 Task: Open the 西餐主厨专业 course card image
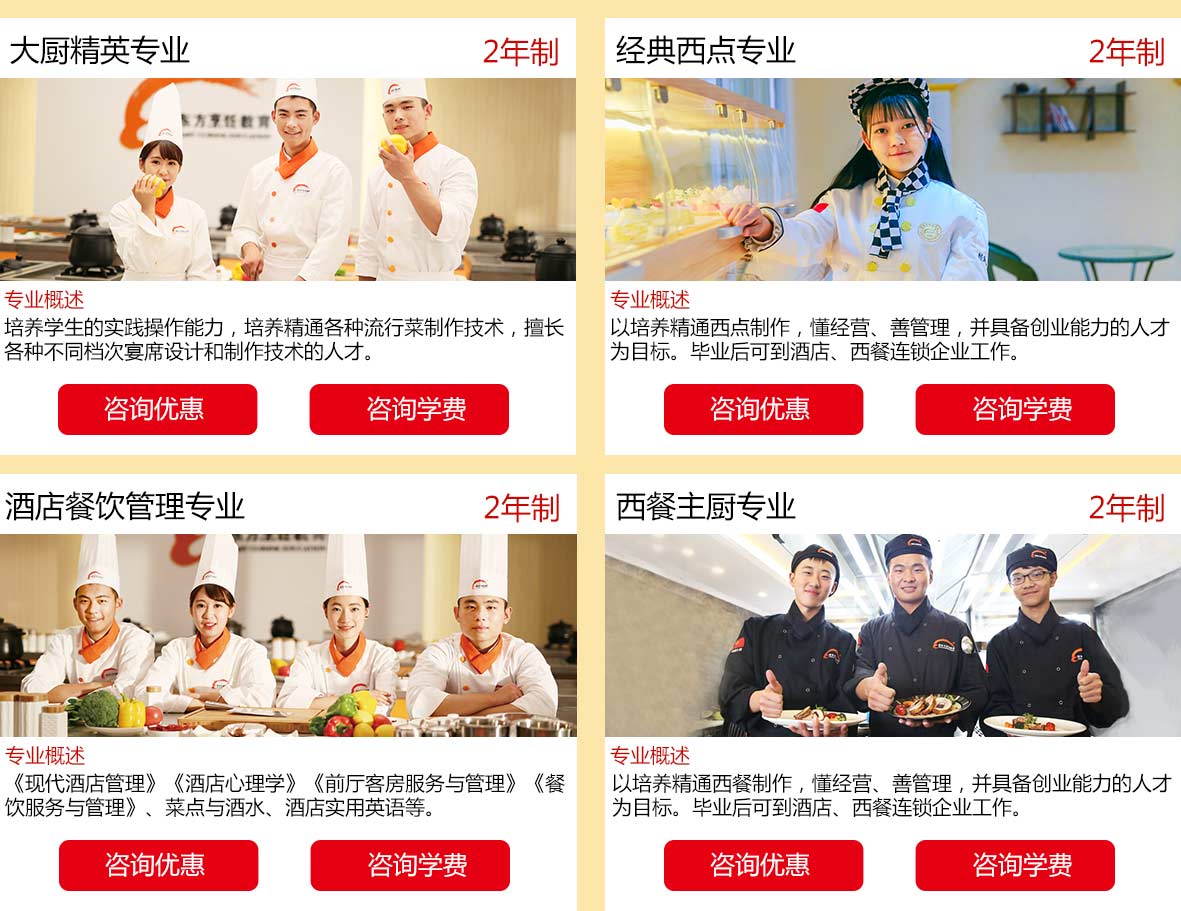click(x=892, y=635)
